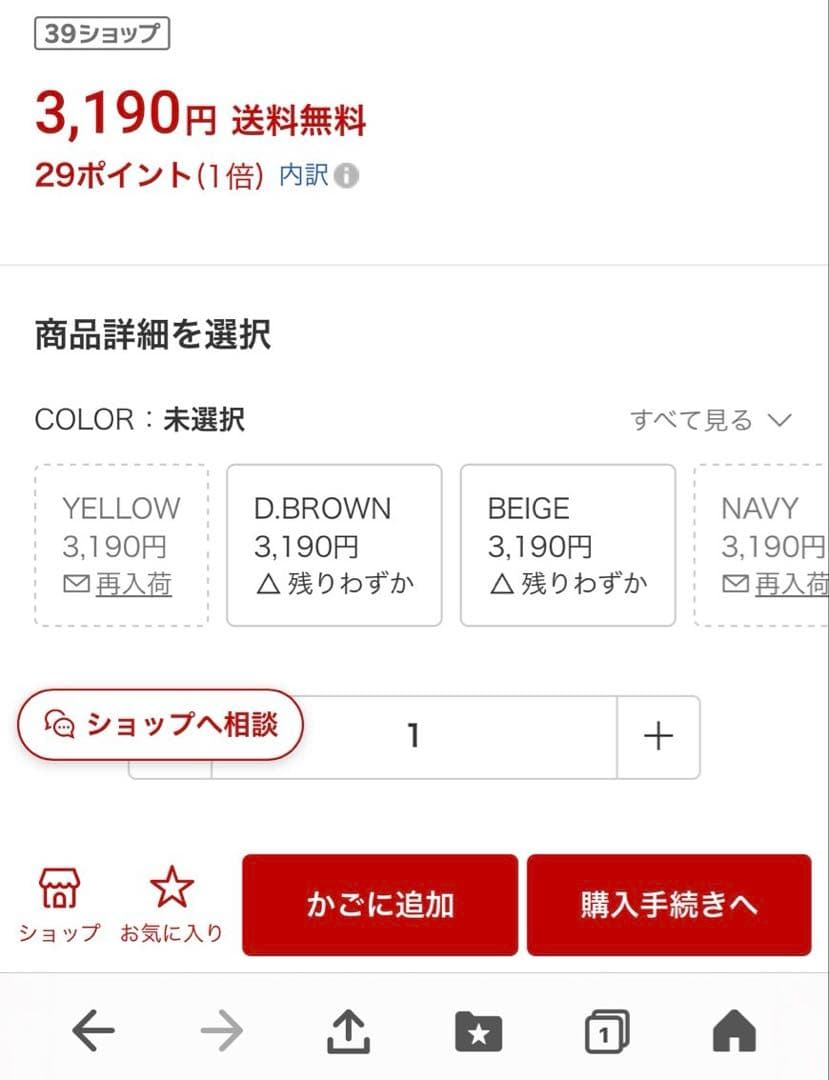
Task: Add item to お気に入り favorites
Action: pyautogui.click(x=171, y=904)
